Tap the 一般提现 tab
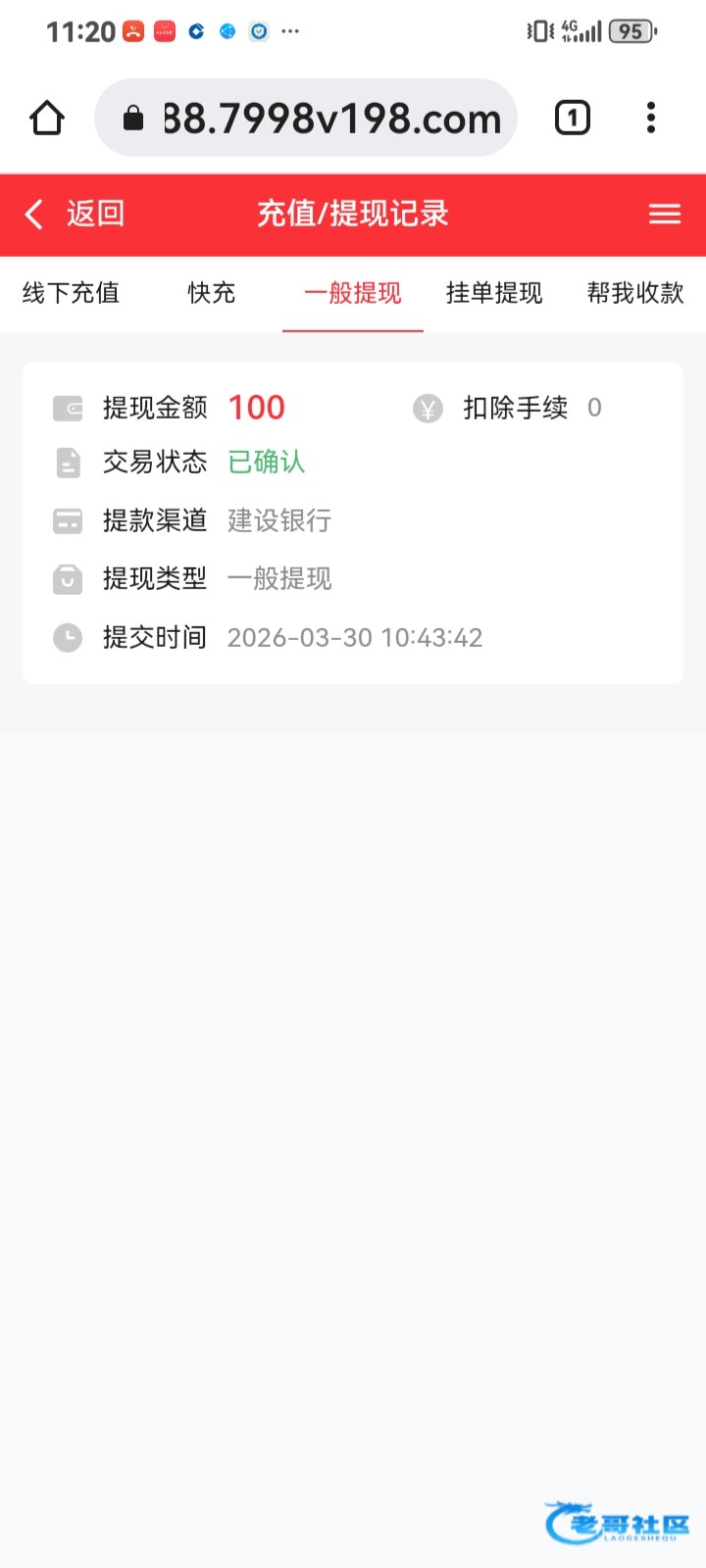Screen dimensions: 706x1568 click(353, 293)
